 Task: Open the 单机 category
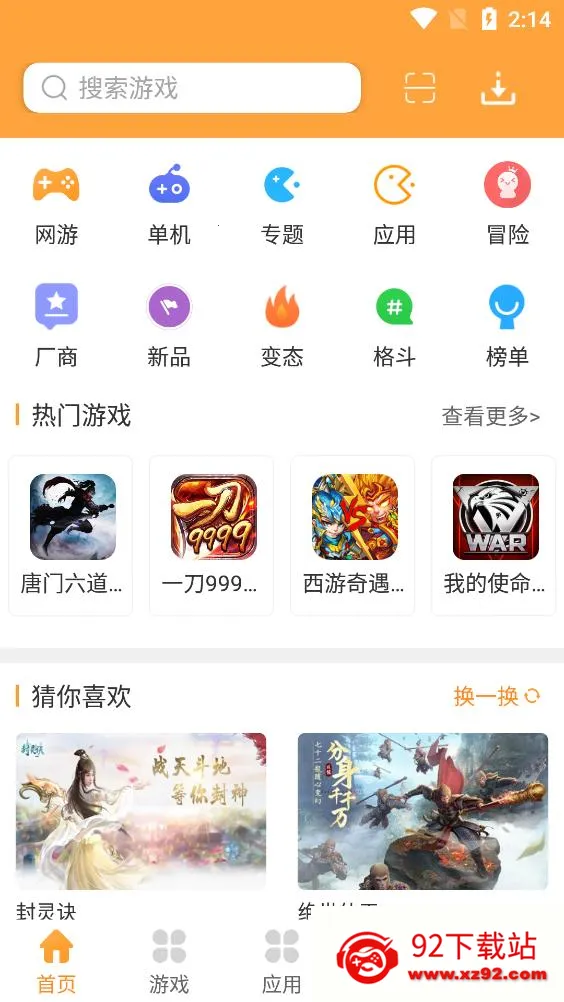click(169, 204)
